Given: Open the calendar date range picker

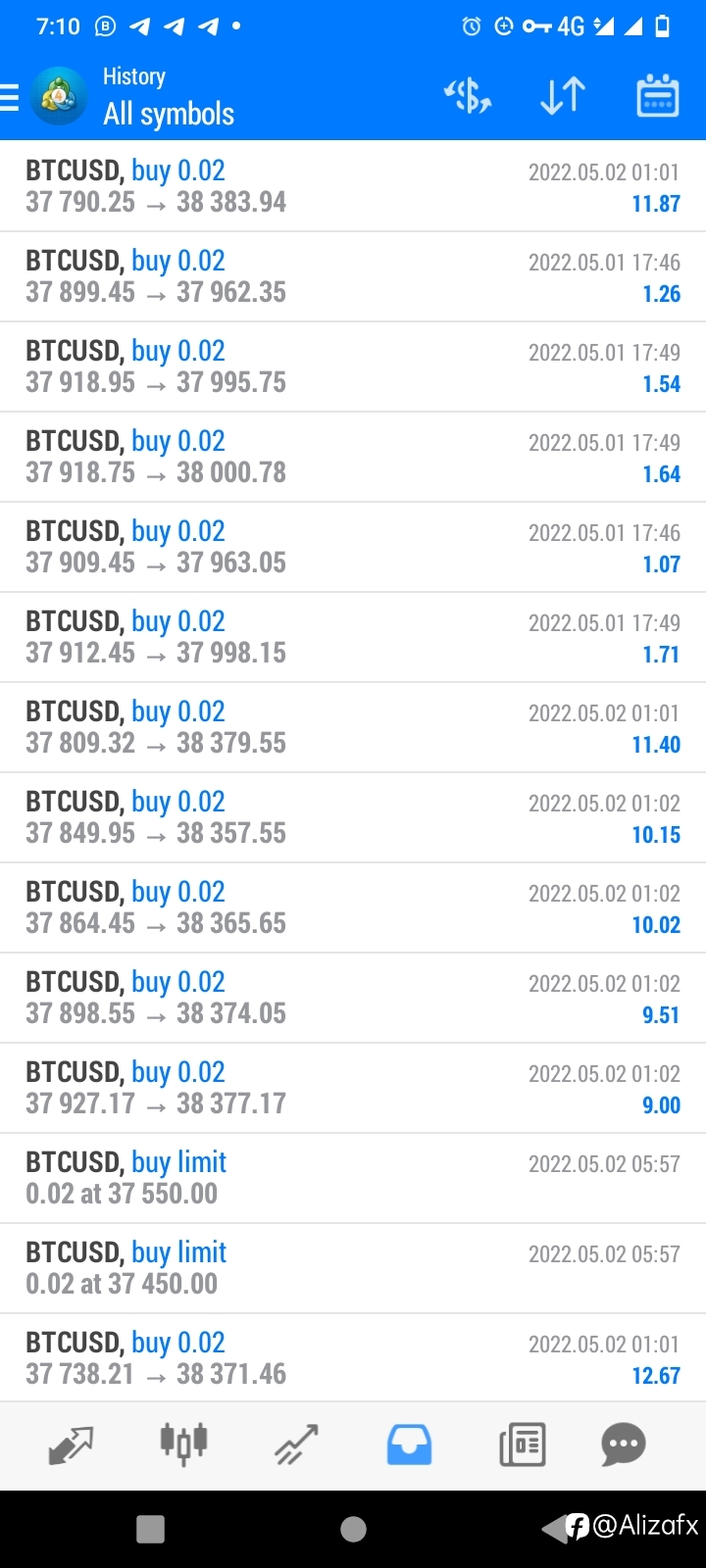Looking at the screenshot, I should pos(658,96).
